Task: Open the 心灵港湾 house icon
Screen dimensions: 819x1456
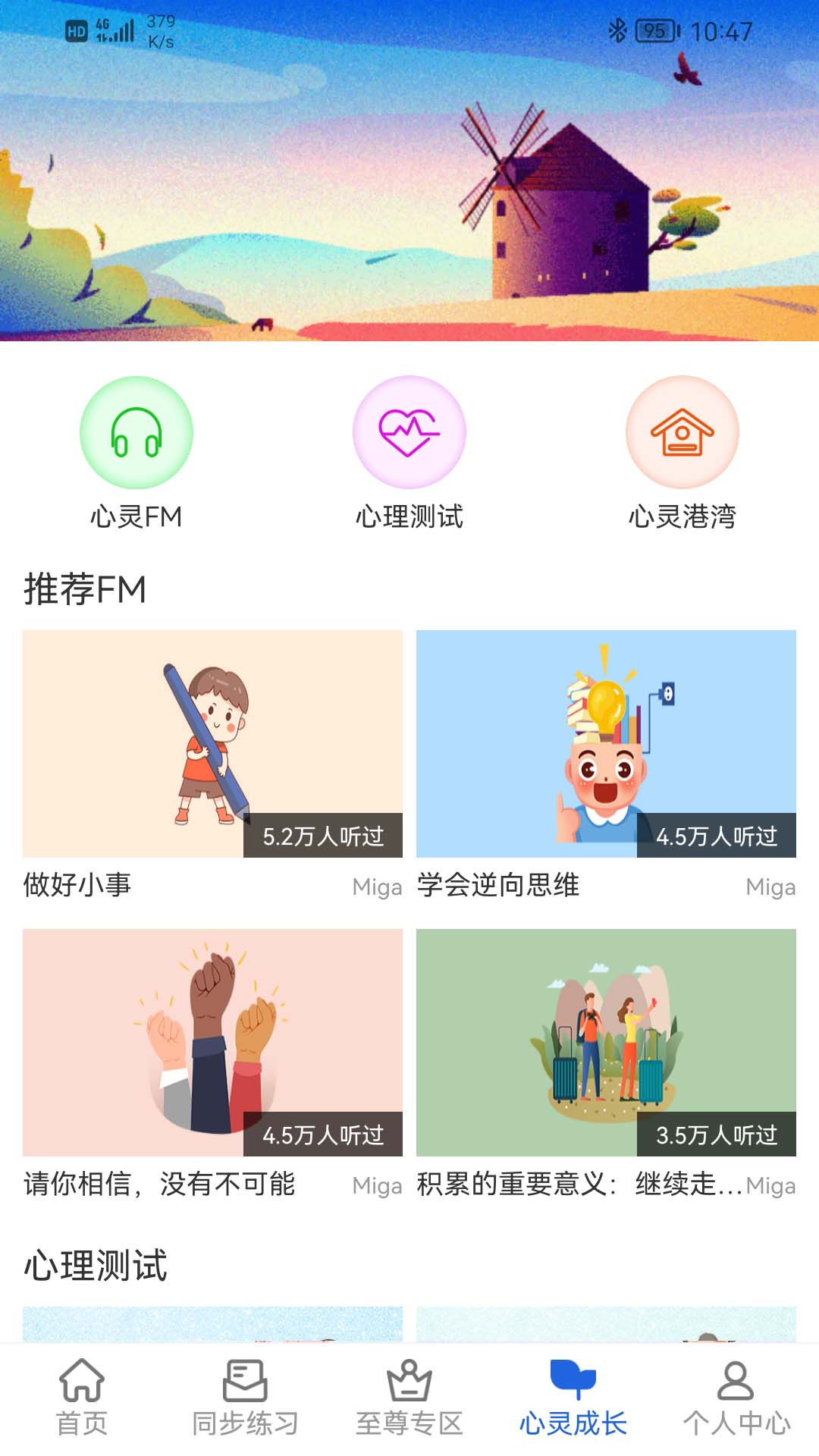Action: [681, 431]
